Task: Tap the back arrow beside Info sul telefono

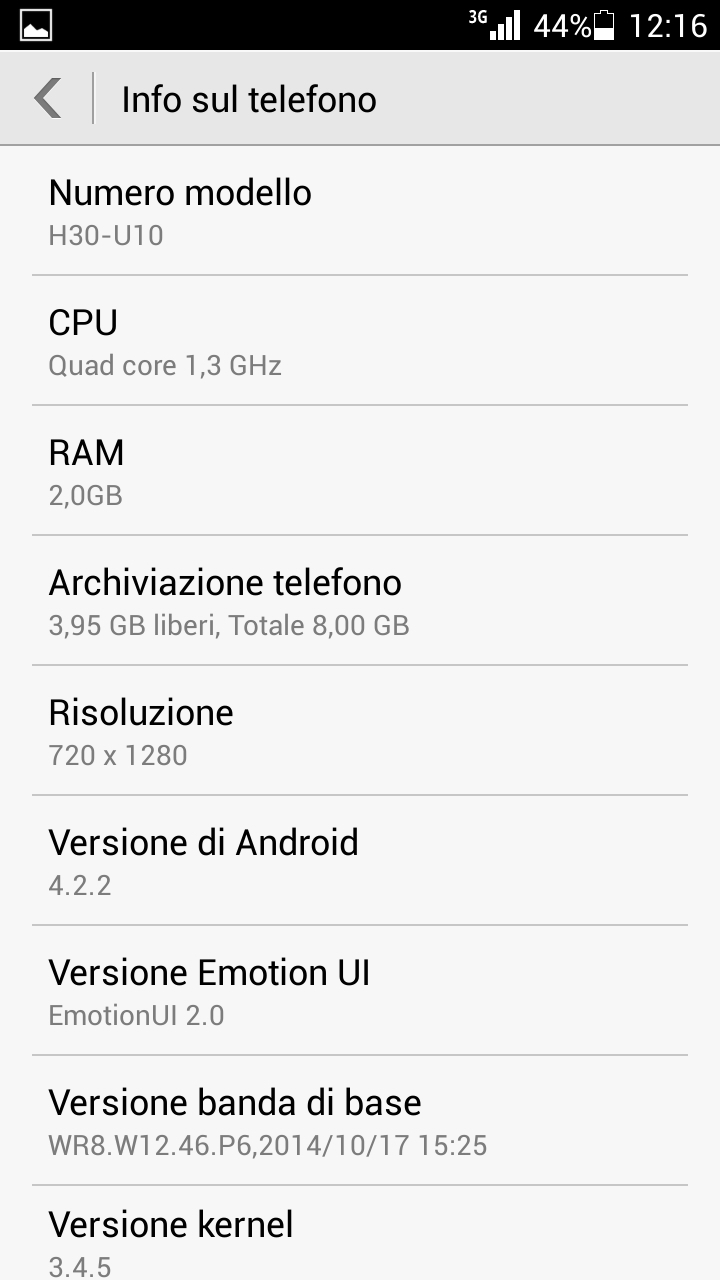Action: click(x=47, y=98)
